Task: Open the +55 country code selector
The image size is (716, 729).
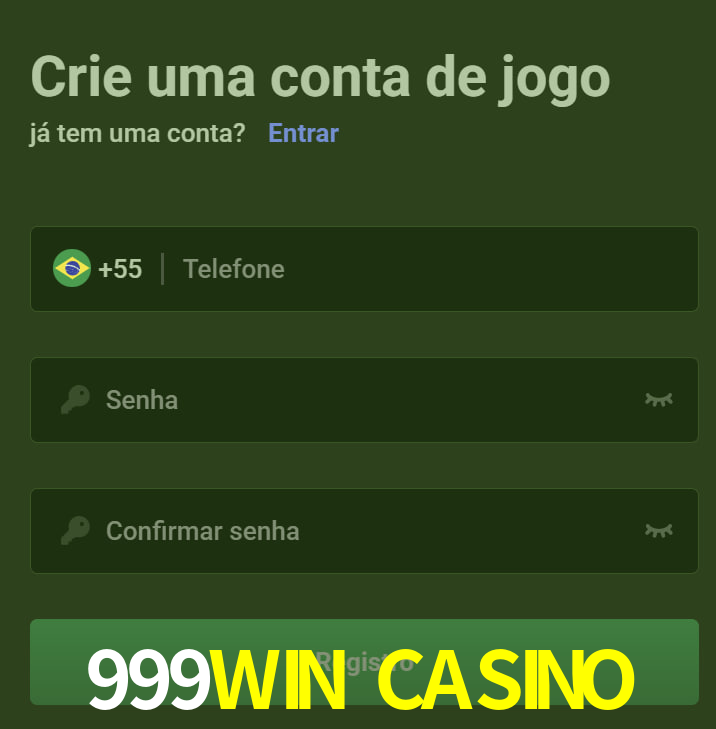Action: [x=98, y=269]
